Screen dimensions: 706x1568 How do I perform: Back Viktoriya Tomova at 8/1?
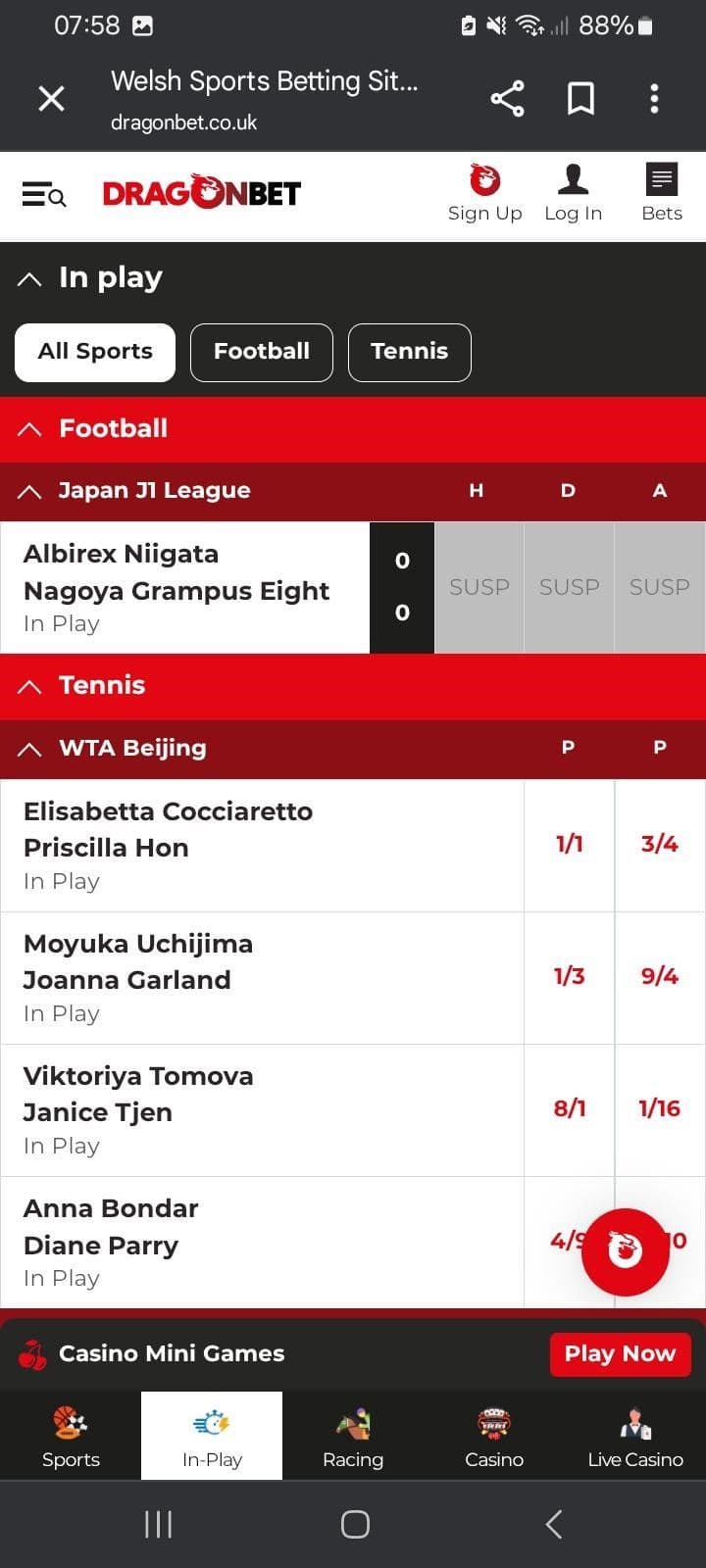click(569, 1108)
